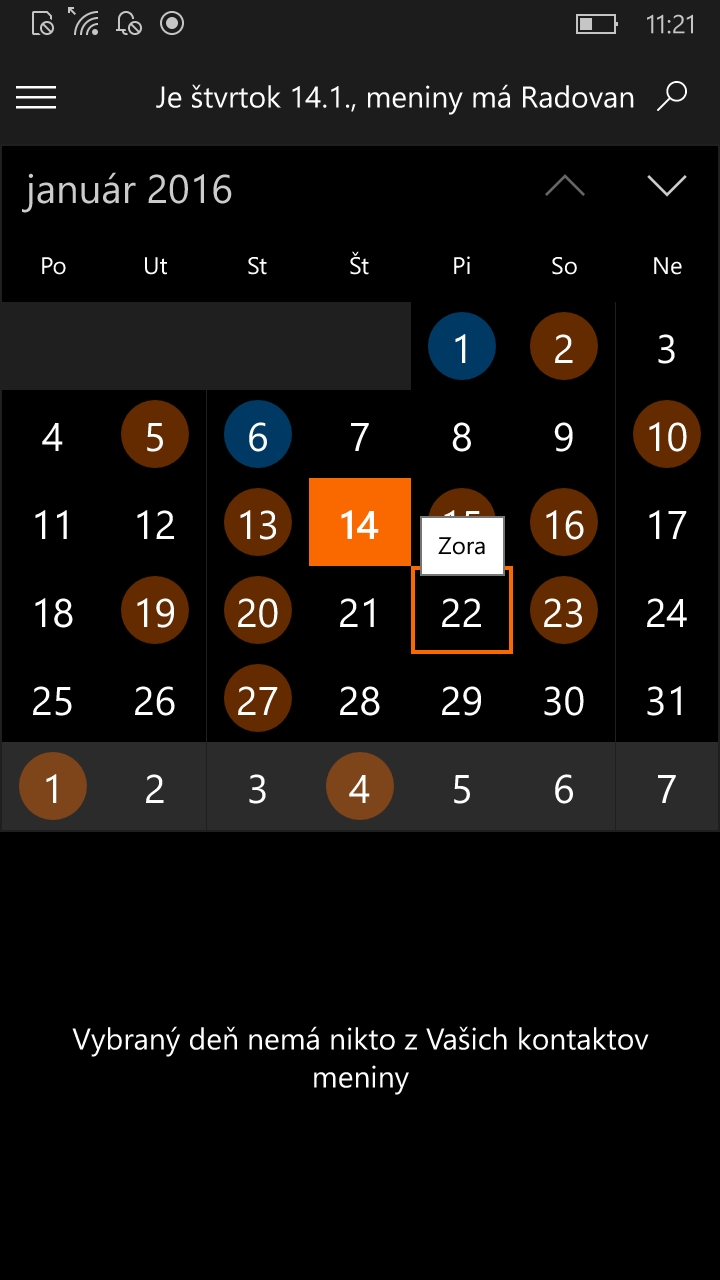Select January 22 in the calendar
This screenshot has width=720, height=1280.
tap(462, 613)
